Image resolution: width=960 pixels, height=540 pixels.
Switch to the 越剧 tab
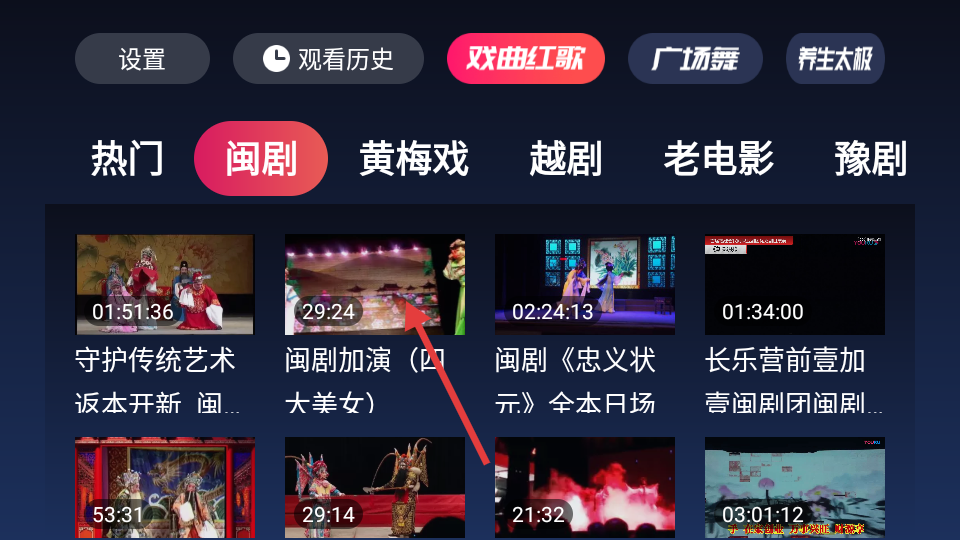pyautogui.click(x=565, y=159)
